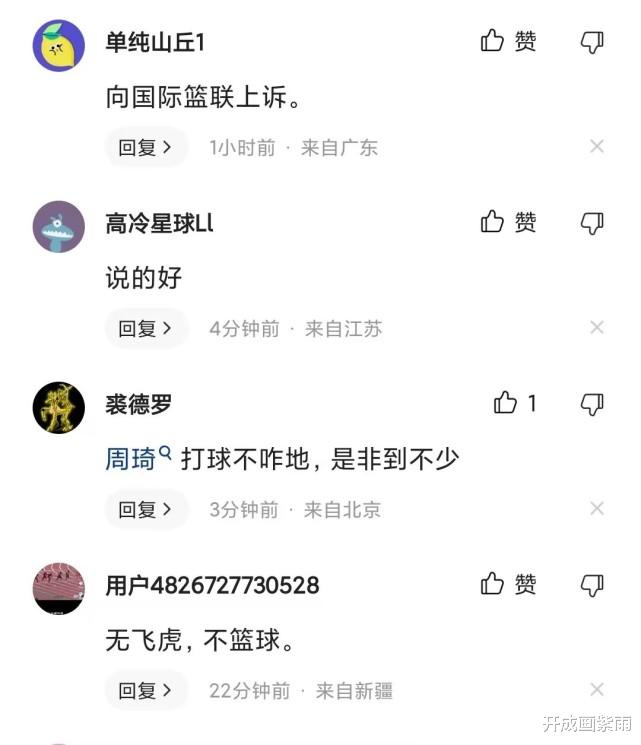Dislike 高冷星球Ll's comment
The width and height of the screenshot is (641, 745).
pos(592,222)
